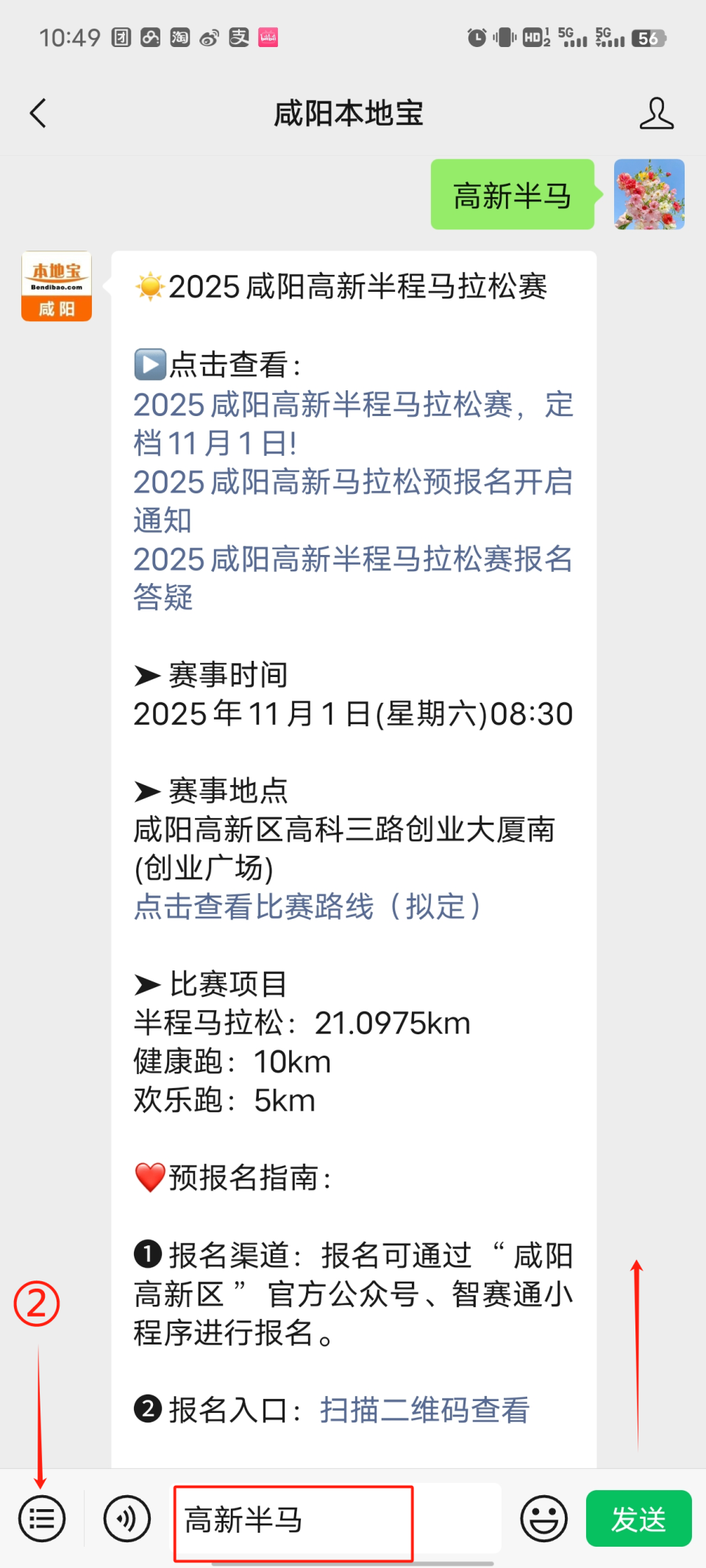Open the emoji picker

543,1520
